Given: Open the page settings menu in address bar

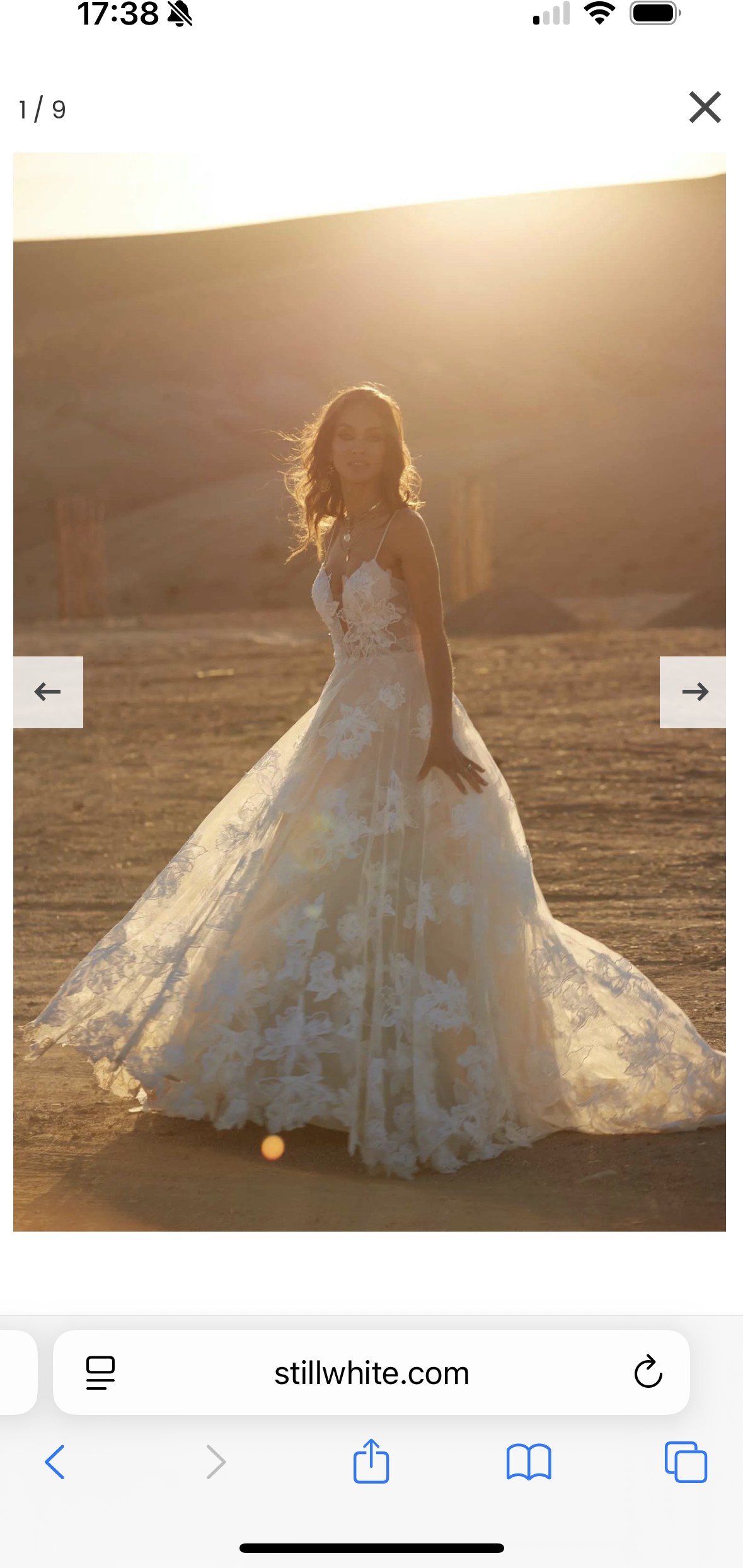Looking at the screenshot, I should click(100, 1373).
